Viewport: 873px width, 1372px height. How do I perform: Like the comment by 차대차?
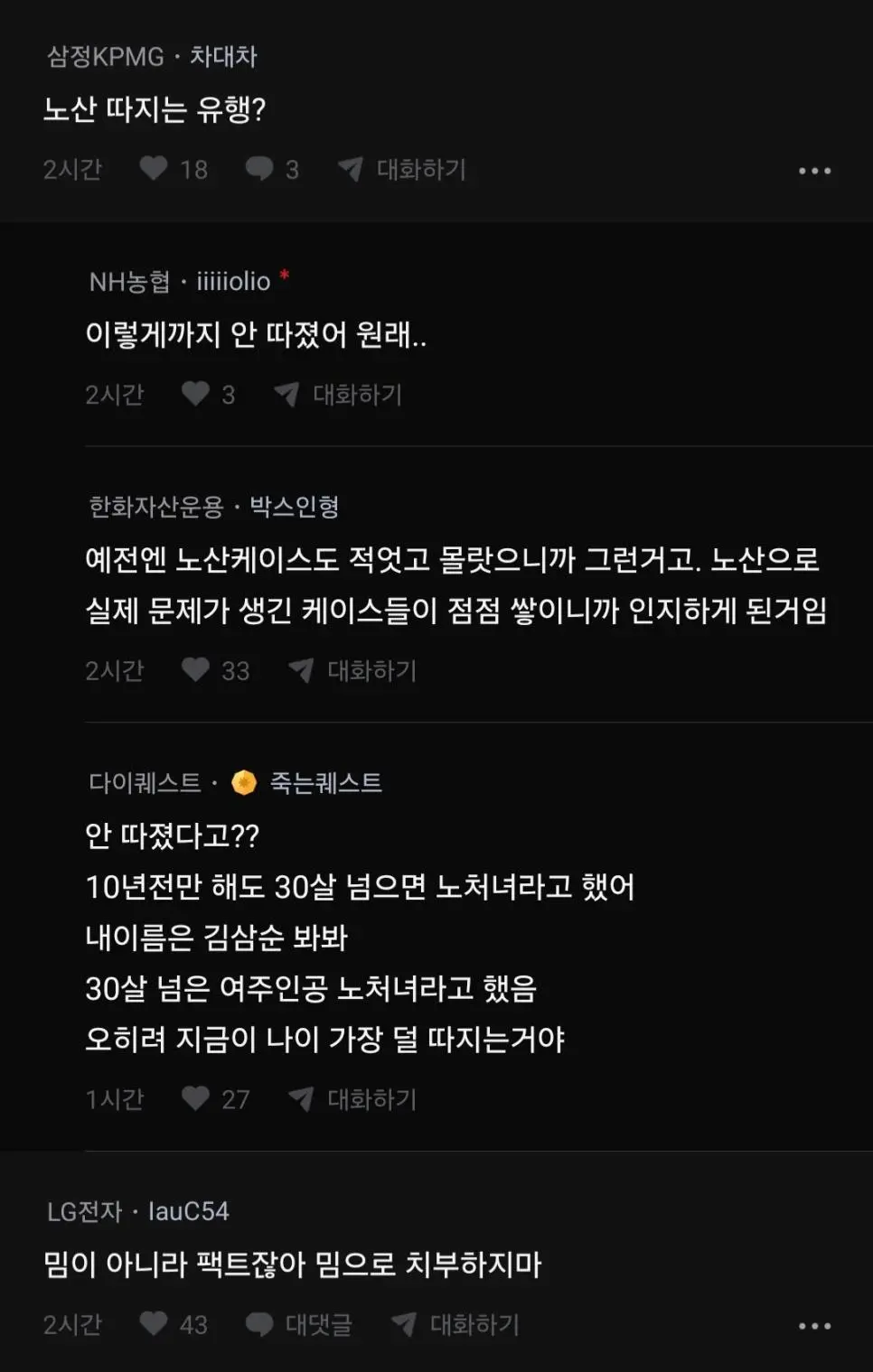tap(154, 169)
